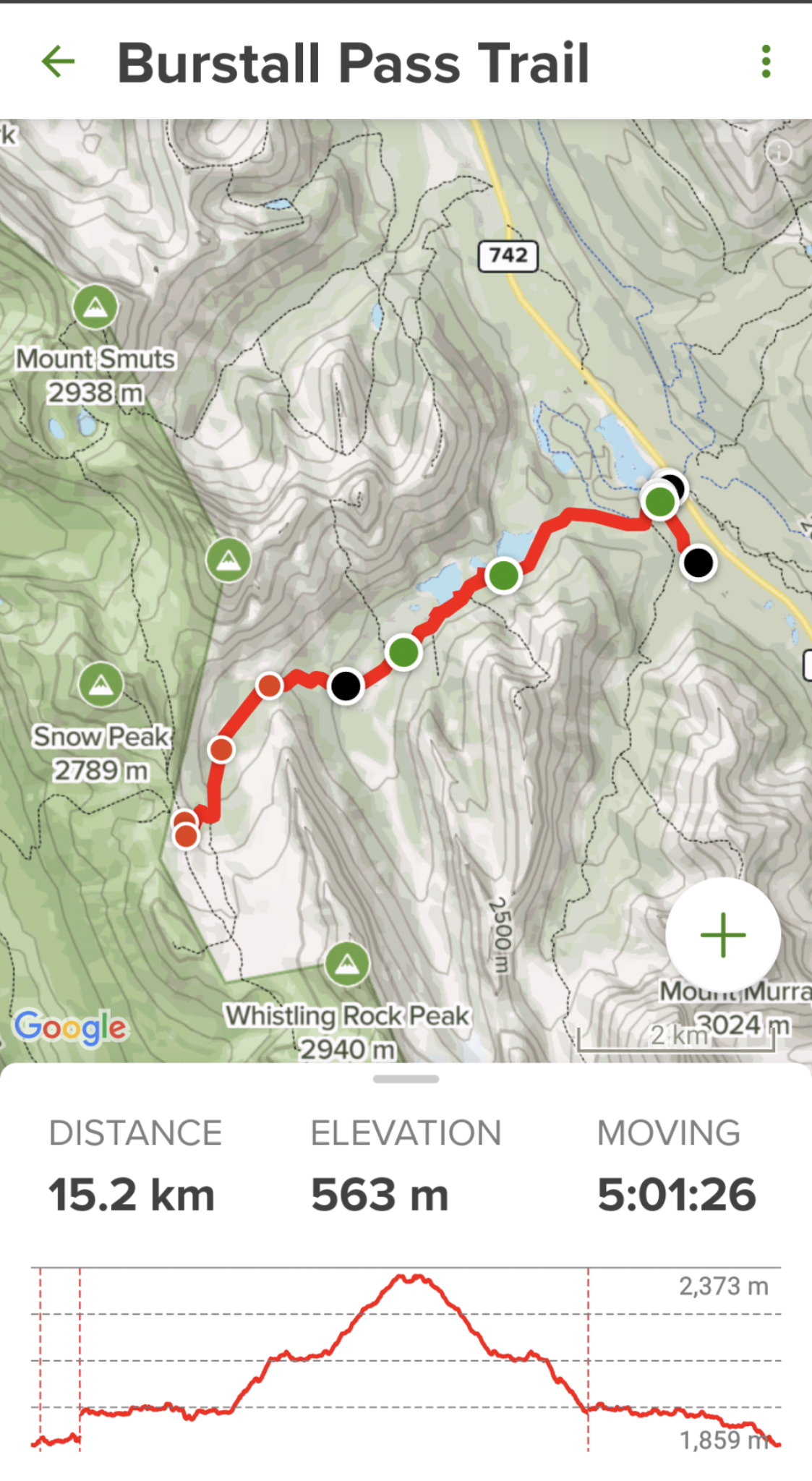Open the three-dot overflow menu
This screenshot has width=812, height=1481.
click(x=766, y=61)
